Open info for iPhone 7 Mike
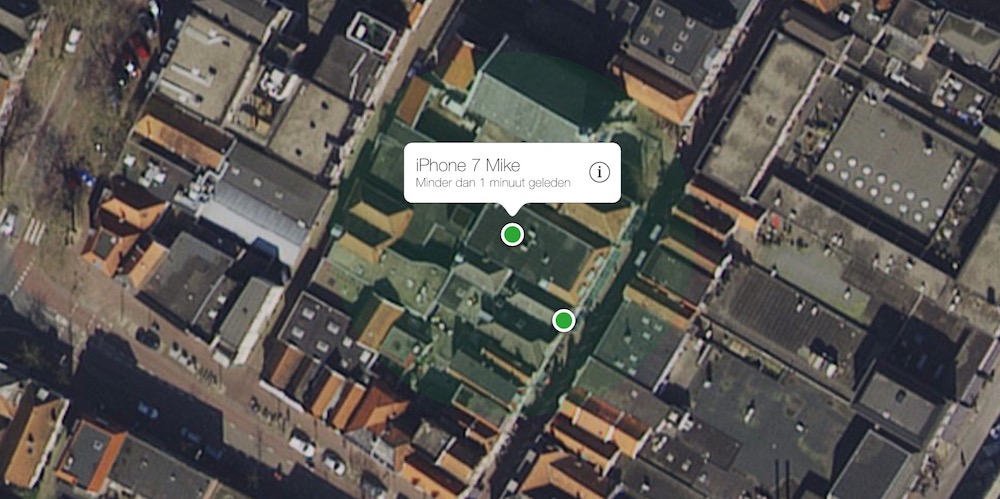This screenshot has width=1000, height=499. click(599, 172)
